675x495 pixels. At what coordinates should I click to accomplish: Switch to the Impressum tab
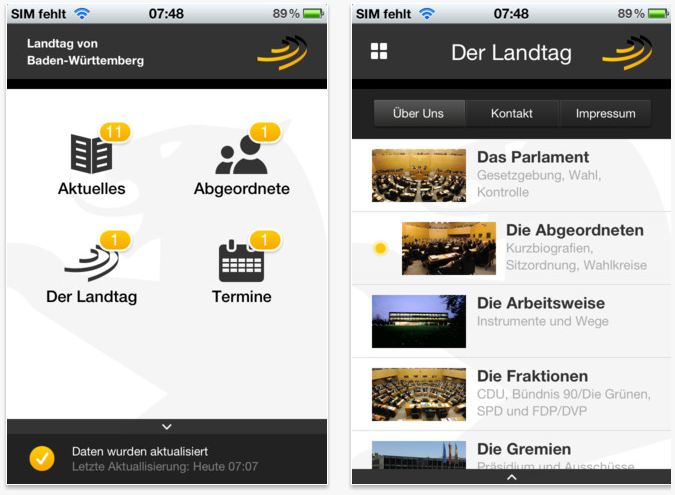tap(605, 113)
